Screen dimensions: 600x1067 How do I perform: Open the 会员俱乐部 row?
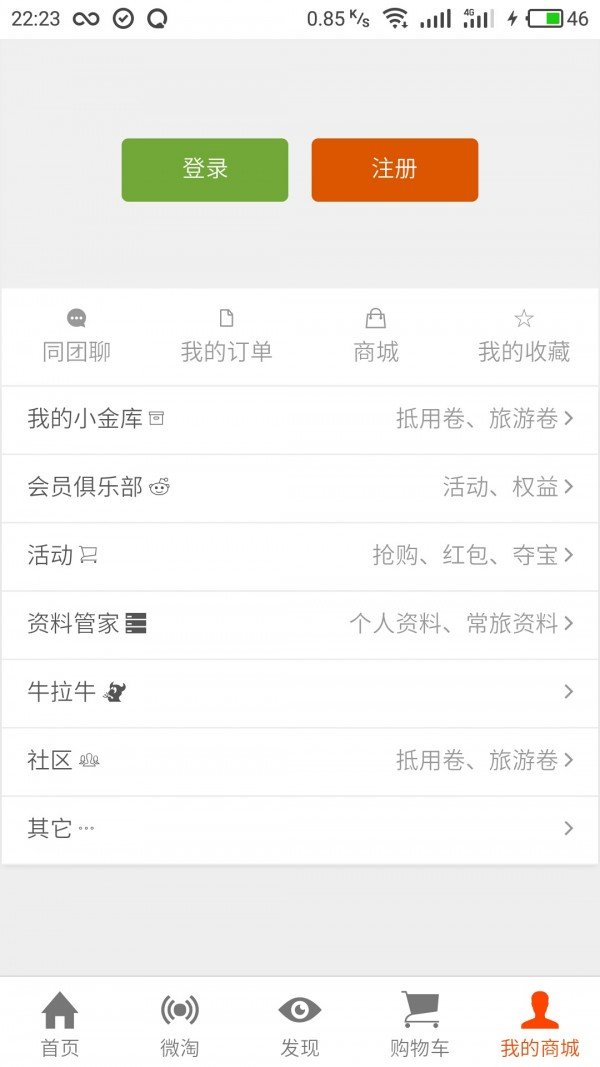point(300,487)
